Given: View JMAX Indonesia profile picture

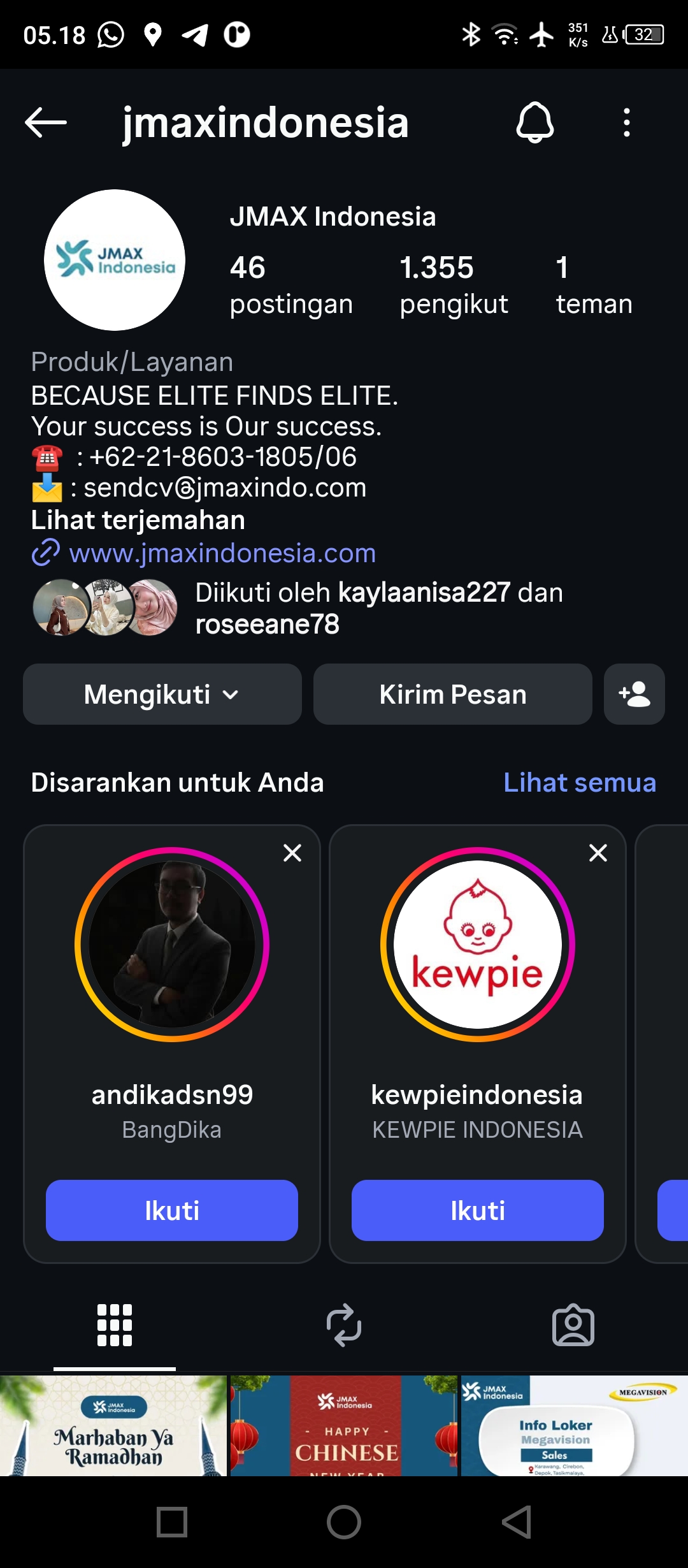Looking at the screenshot, I should (x=115, y=260).
